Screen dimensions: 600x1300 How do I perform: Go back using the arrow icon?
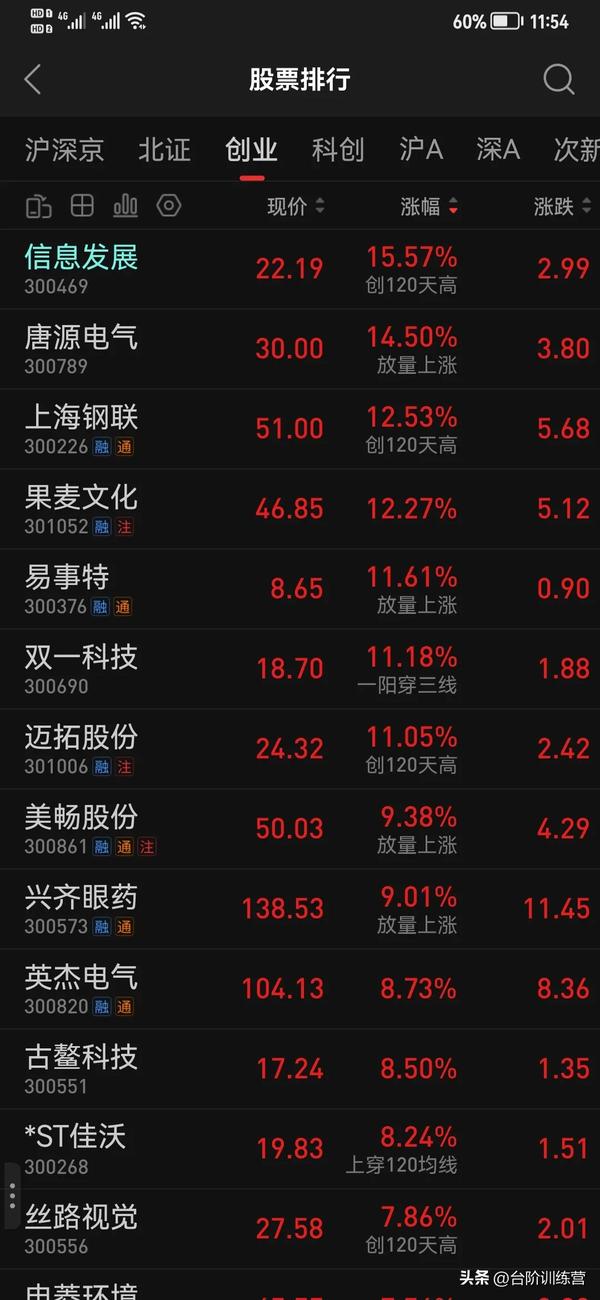click(x=33, y=80)
